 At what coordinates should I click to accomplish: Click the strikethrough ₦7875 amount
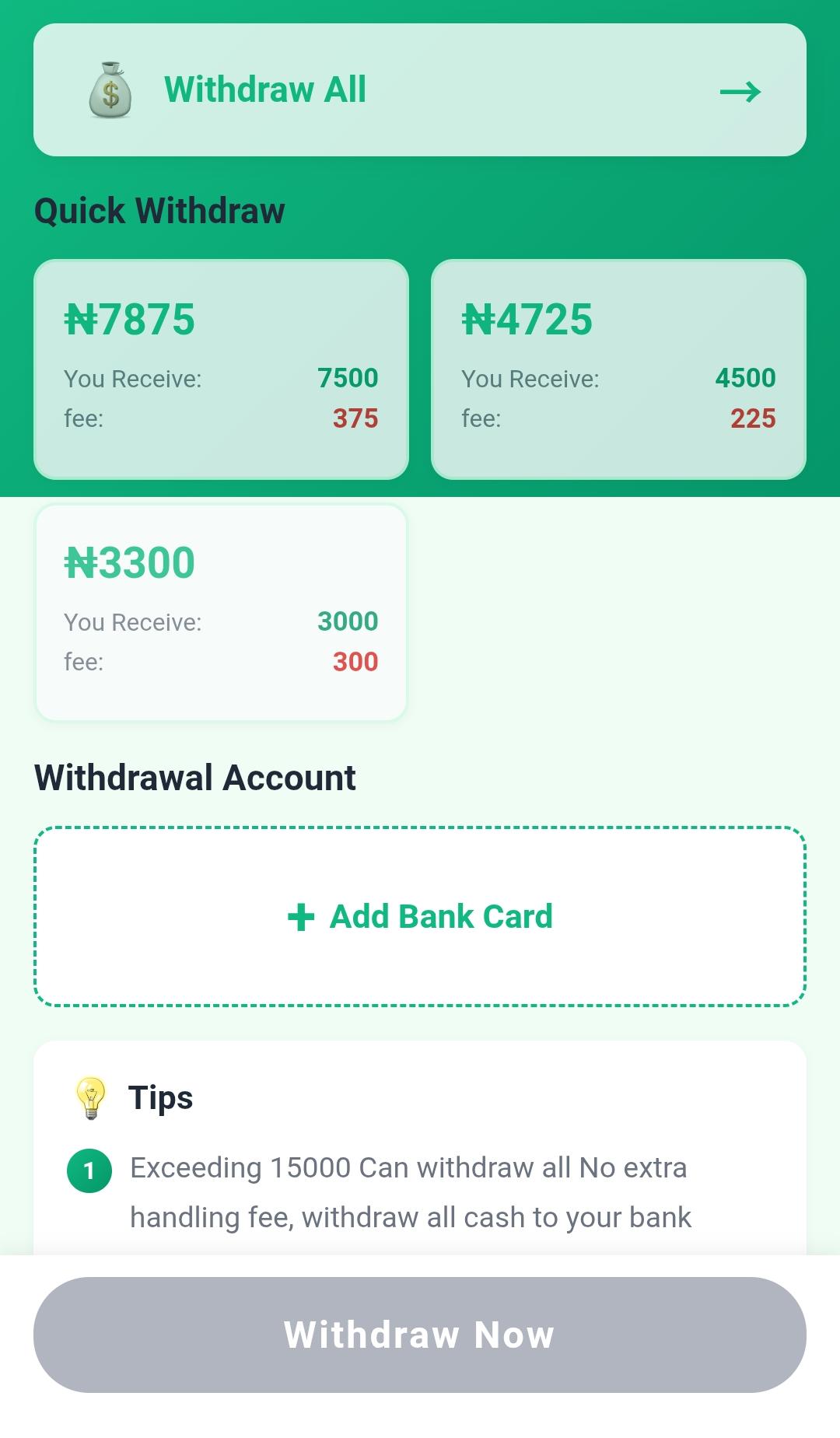129,319
